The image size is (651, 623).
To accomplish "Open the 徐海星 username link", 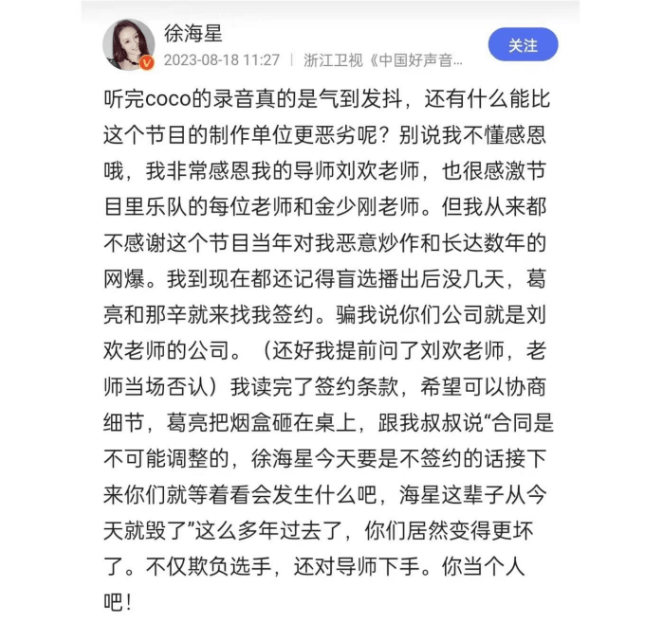I will tap(192, 33).
